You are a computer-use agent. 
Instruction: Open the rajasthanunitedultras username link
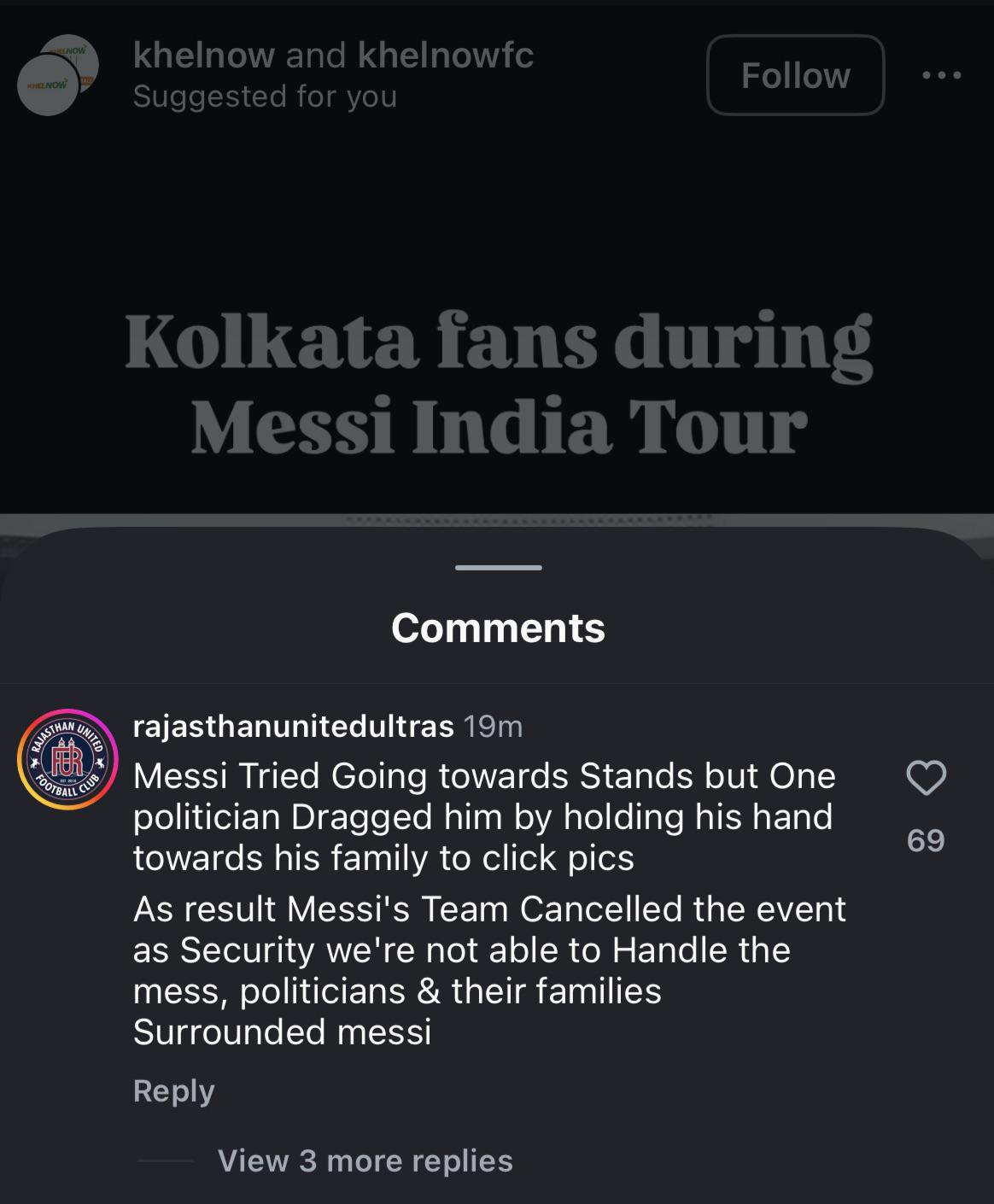click(293, 726)
